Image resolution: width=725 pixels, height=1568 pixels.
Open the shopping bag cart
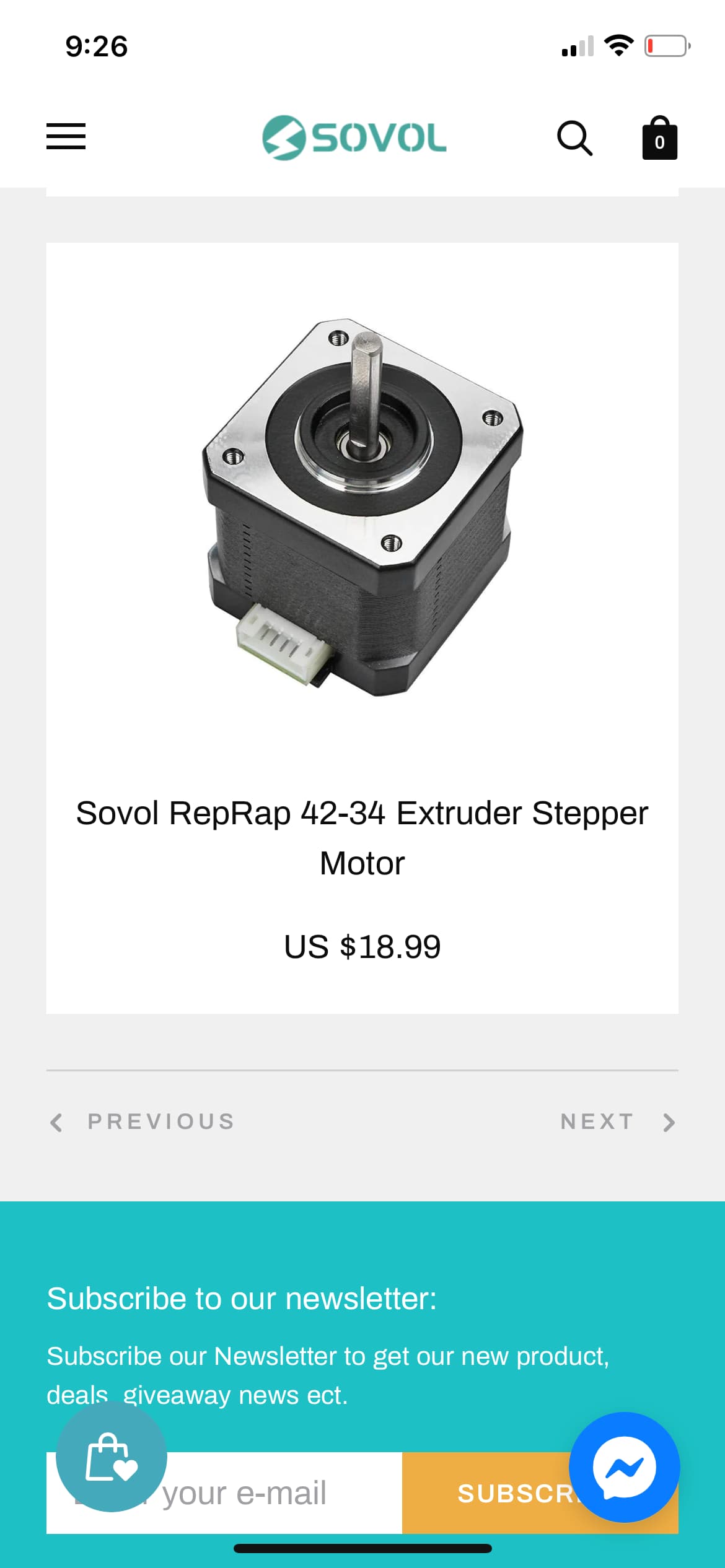click(x=659, y=139)
